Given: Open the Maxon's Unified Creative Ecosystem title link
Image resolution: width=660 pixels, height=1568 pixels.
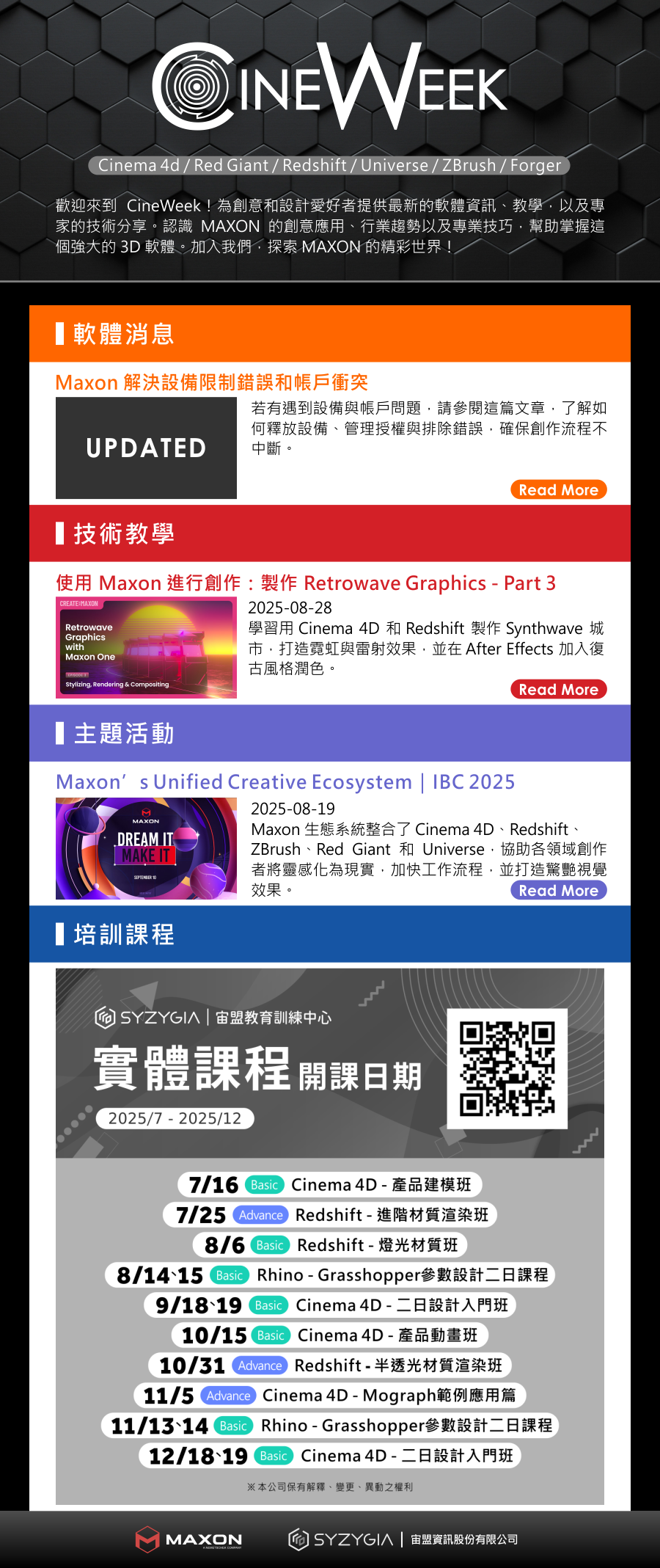Looking at the screenshot, I should click(285, 782).
